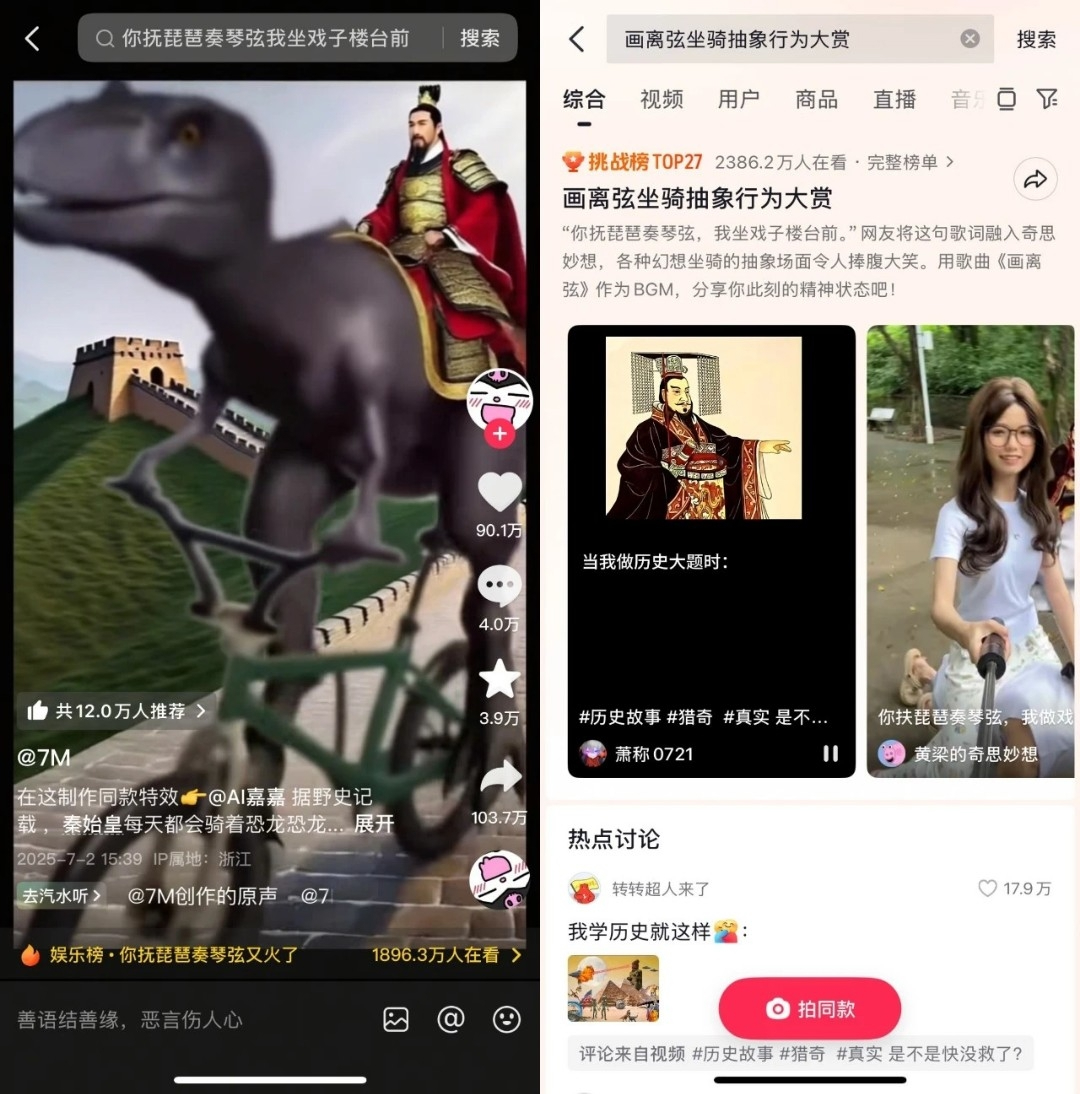Viewport: 1080px width, 1094px height.
Task: Follow 7M with the red plus
Action: [x=499, y=434]
